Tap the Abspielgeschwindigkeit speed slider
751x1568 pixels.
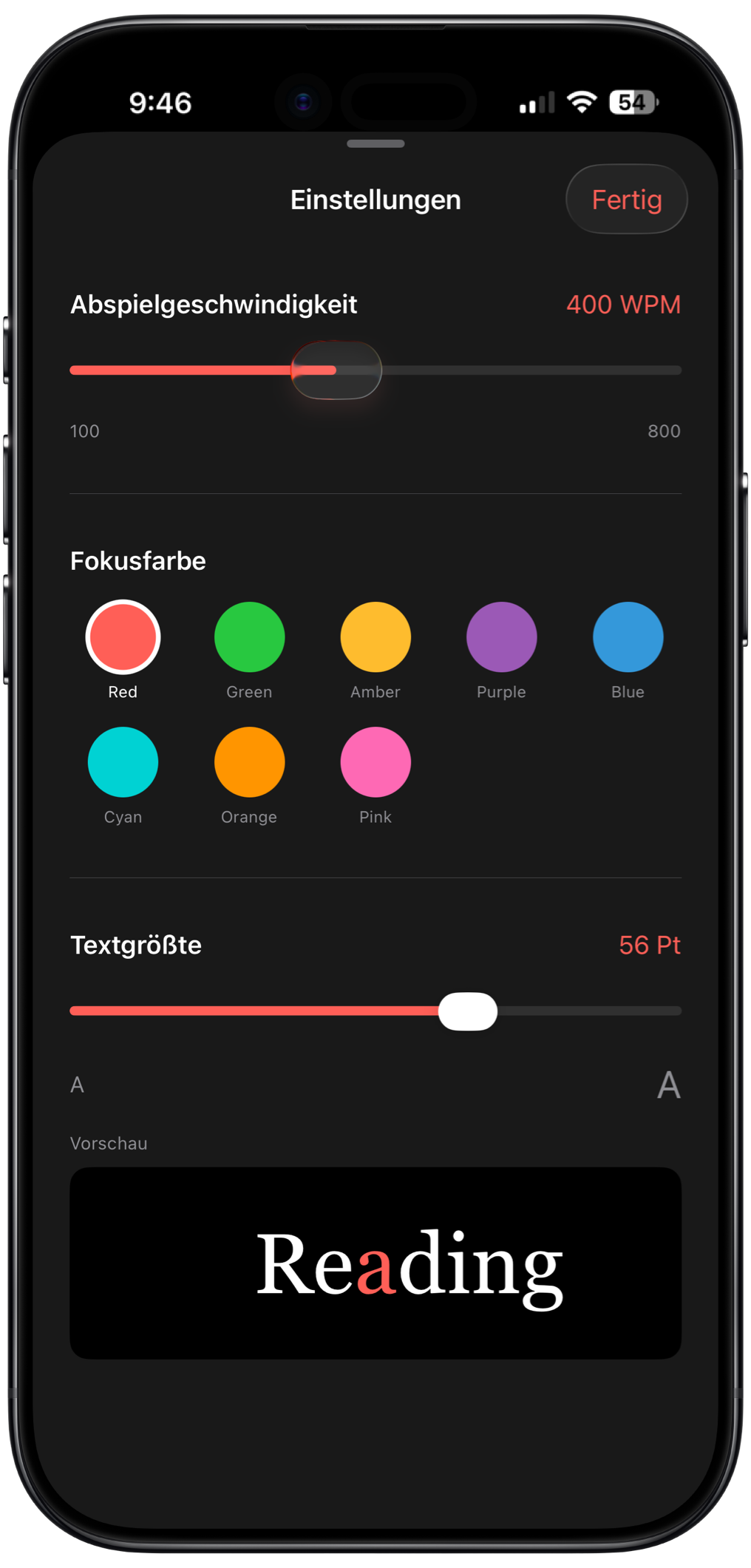click(337, 370)
